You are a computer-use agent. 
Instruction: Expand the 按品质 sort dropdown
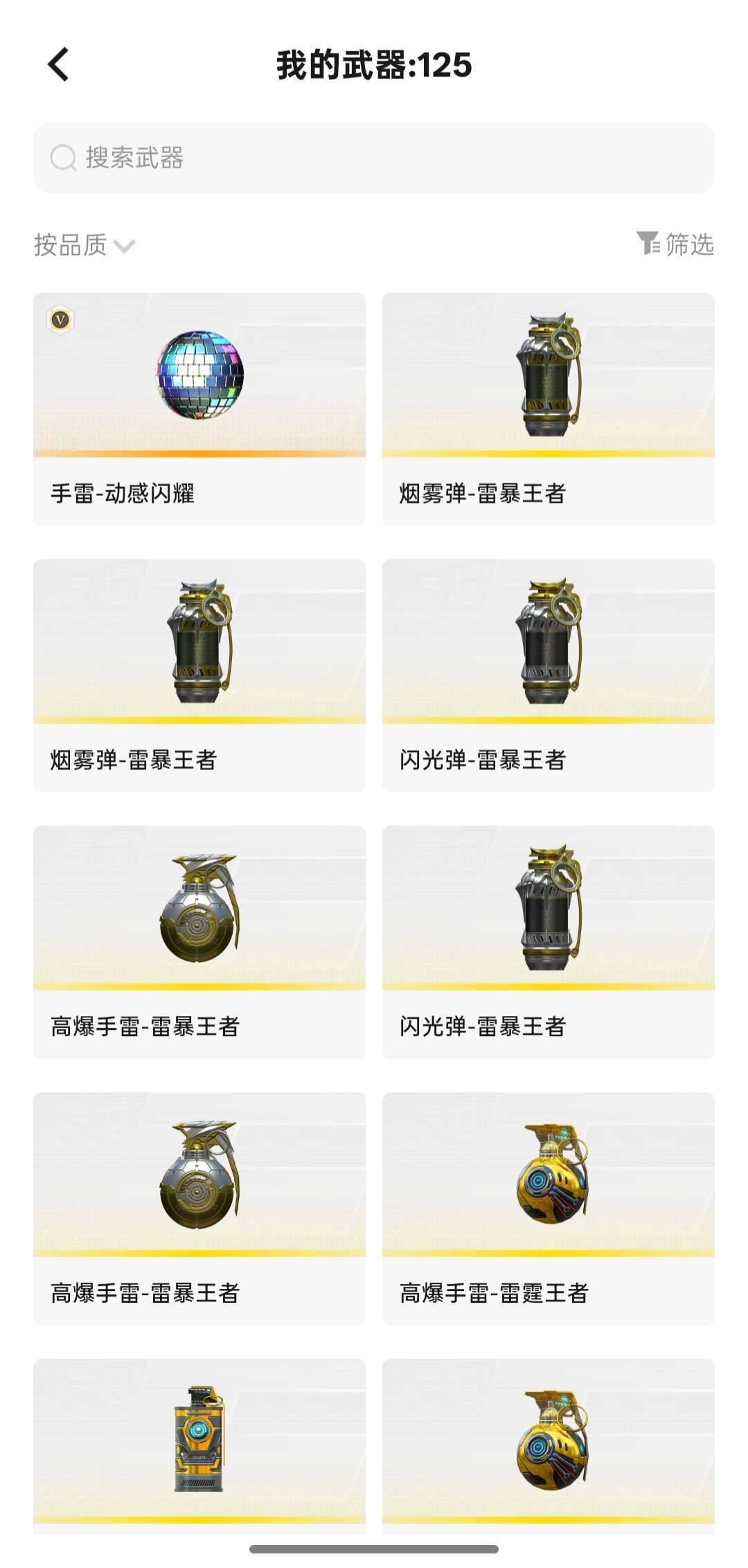coord(84,245)
